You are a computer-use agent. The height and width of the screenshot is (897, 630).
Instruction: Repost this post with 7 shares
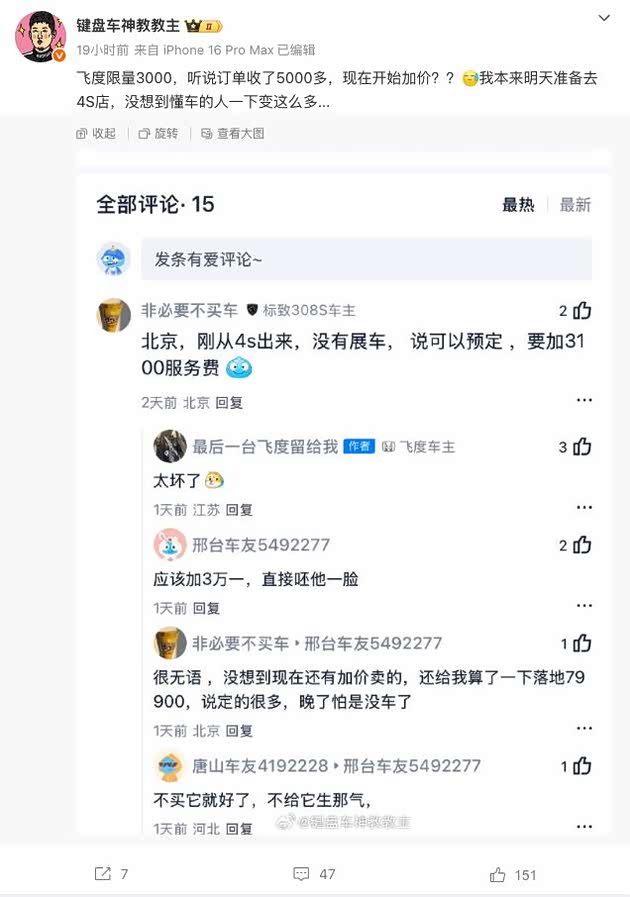pyautogui.click(x=111, y=874)
